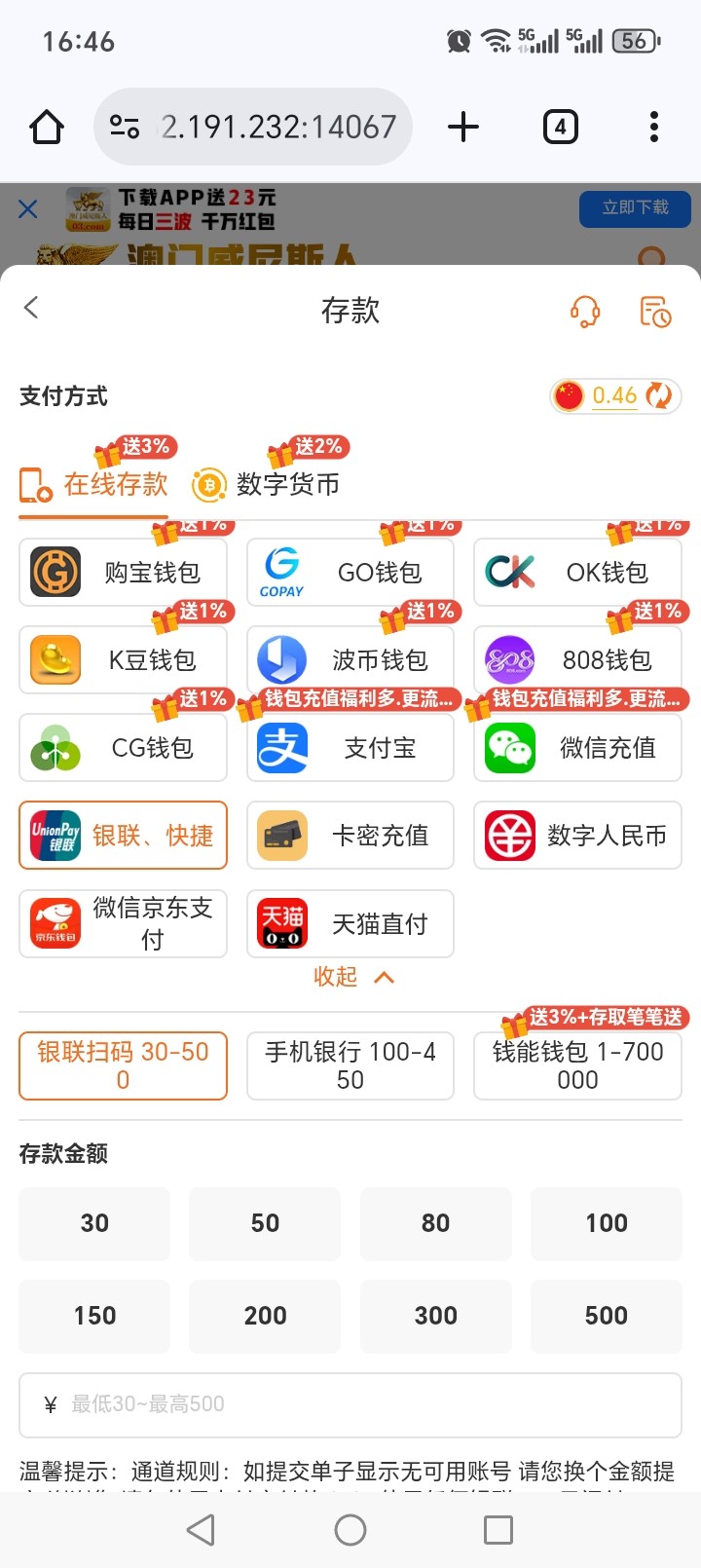Click the deposit records clock icon
This screenshot has height=1568, width=701.
tap(654, 309)
